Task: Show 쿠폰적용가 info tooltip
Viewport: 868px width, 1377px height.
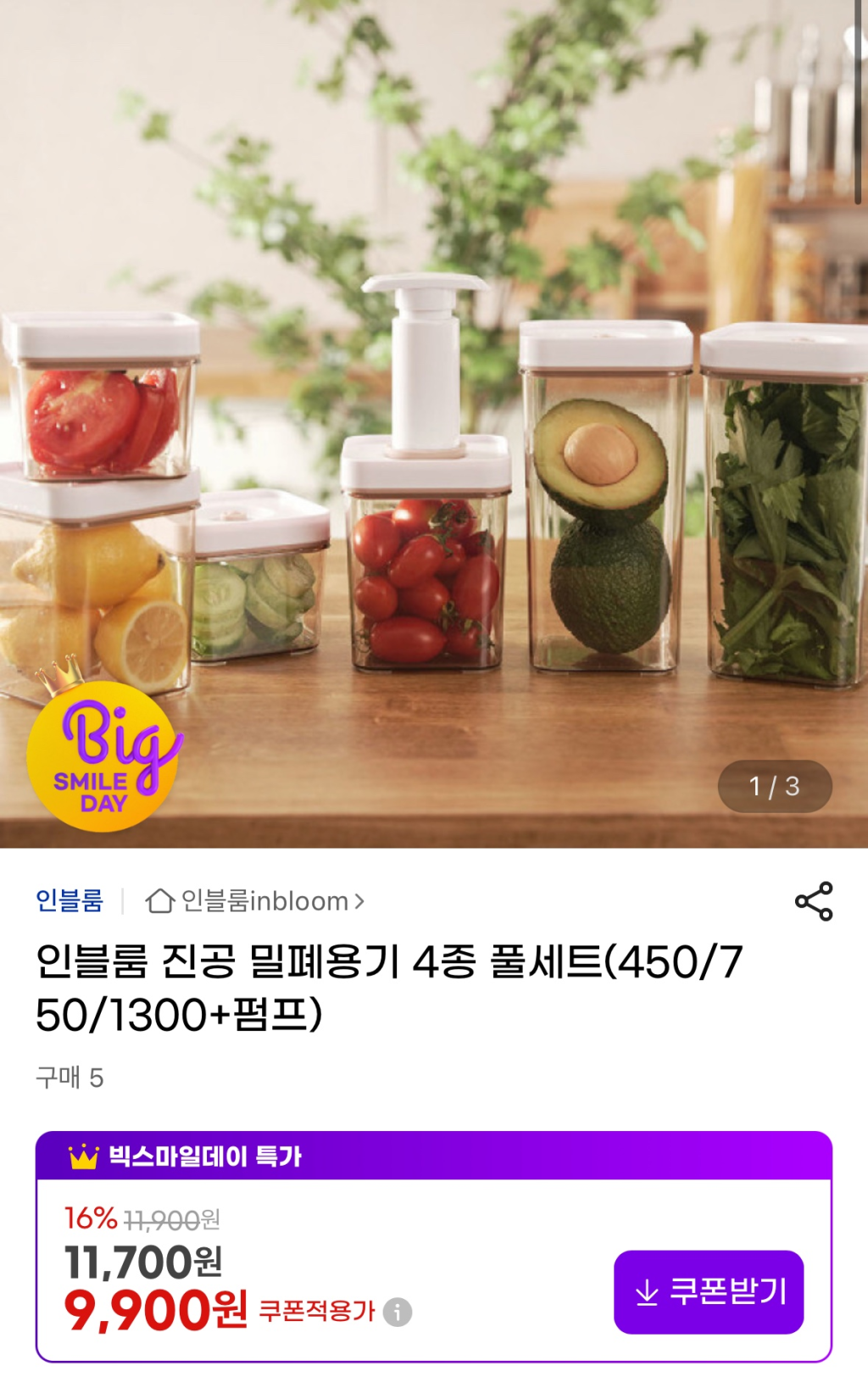Action: tap(397, 1312)
